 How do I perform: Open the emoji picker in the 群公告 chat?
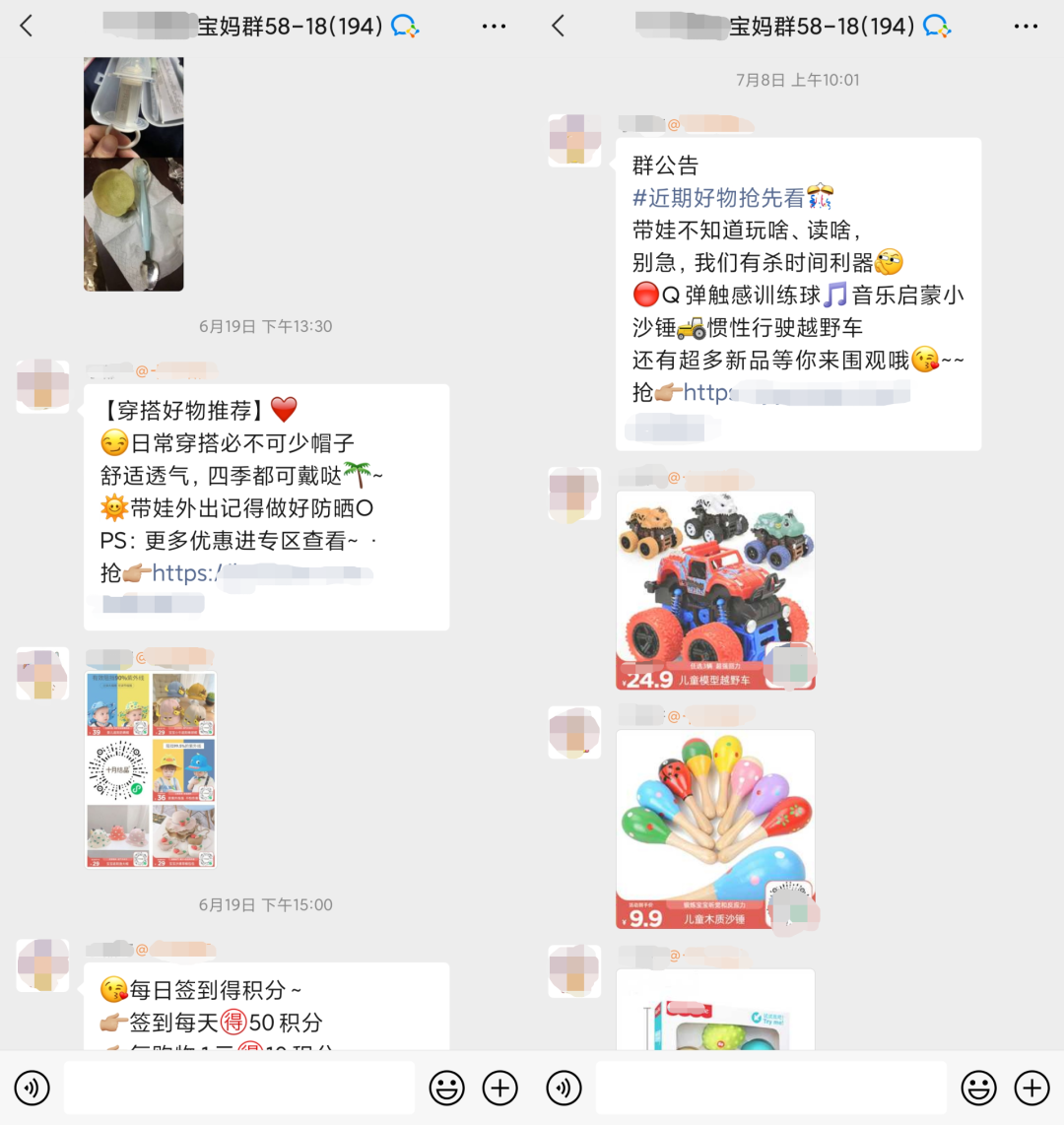click(979, 1088)
